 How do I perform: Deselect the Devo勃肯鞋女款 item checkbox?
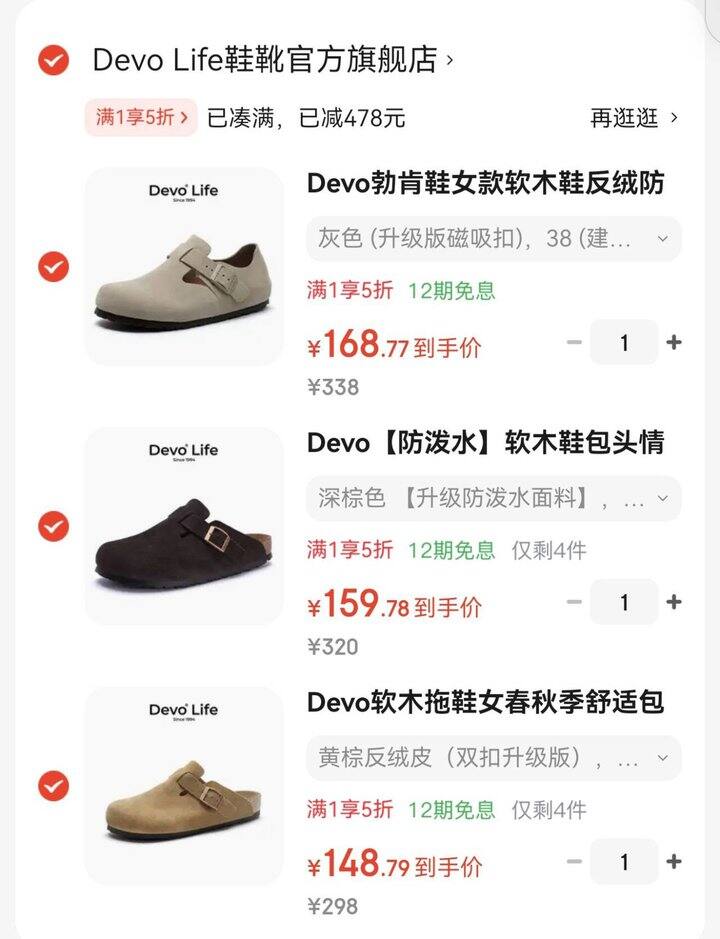pyautogui.click(x=53, y=267)
